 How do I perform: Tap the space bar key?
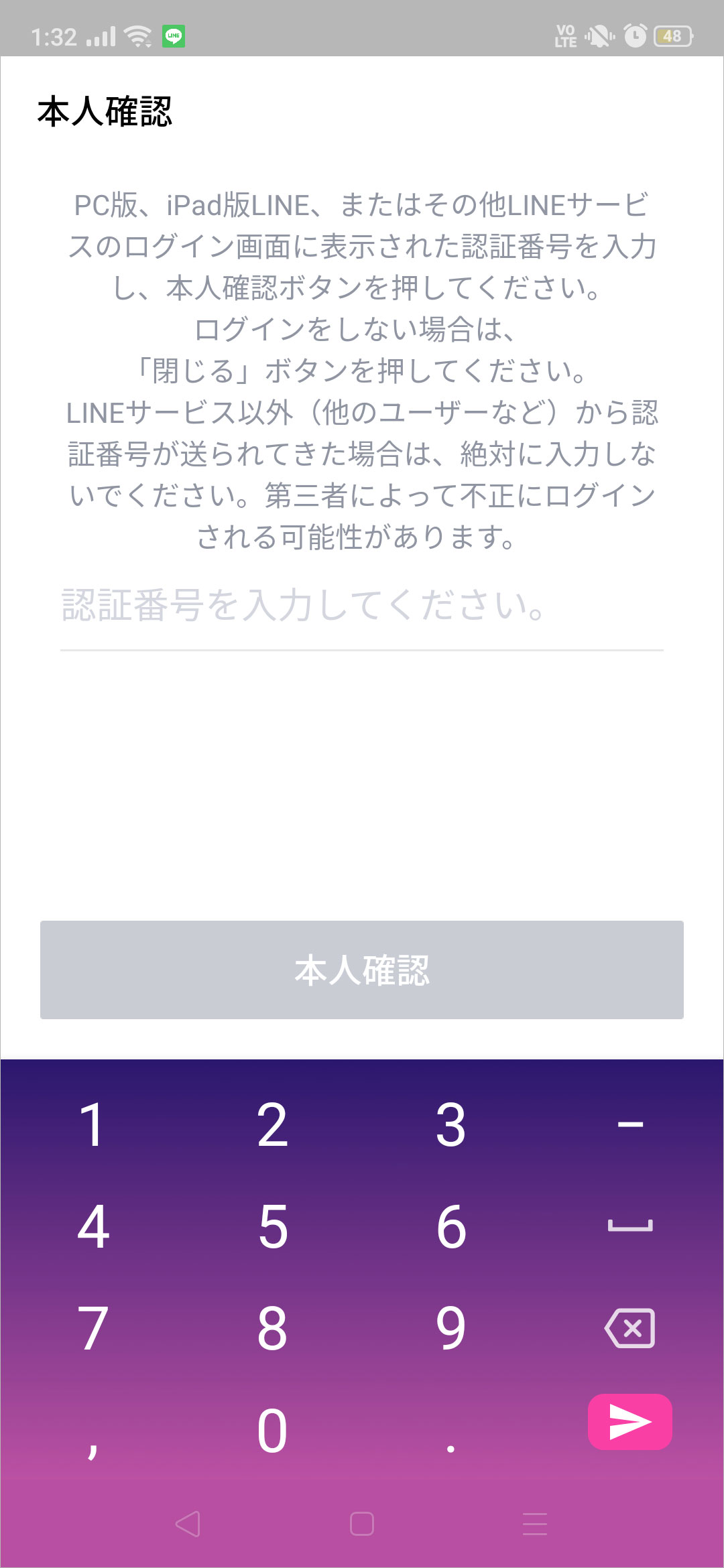(x=630, y=1227)
